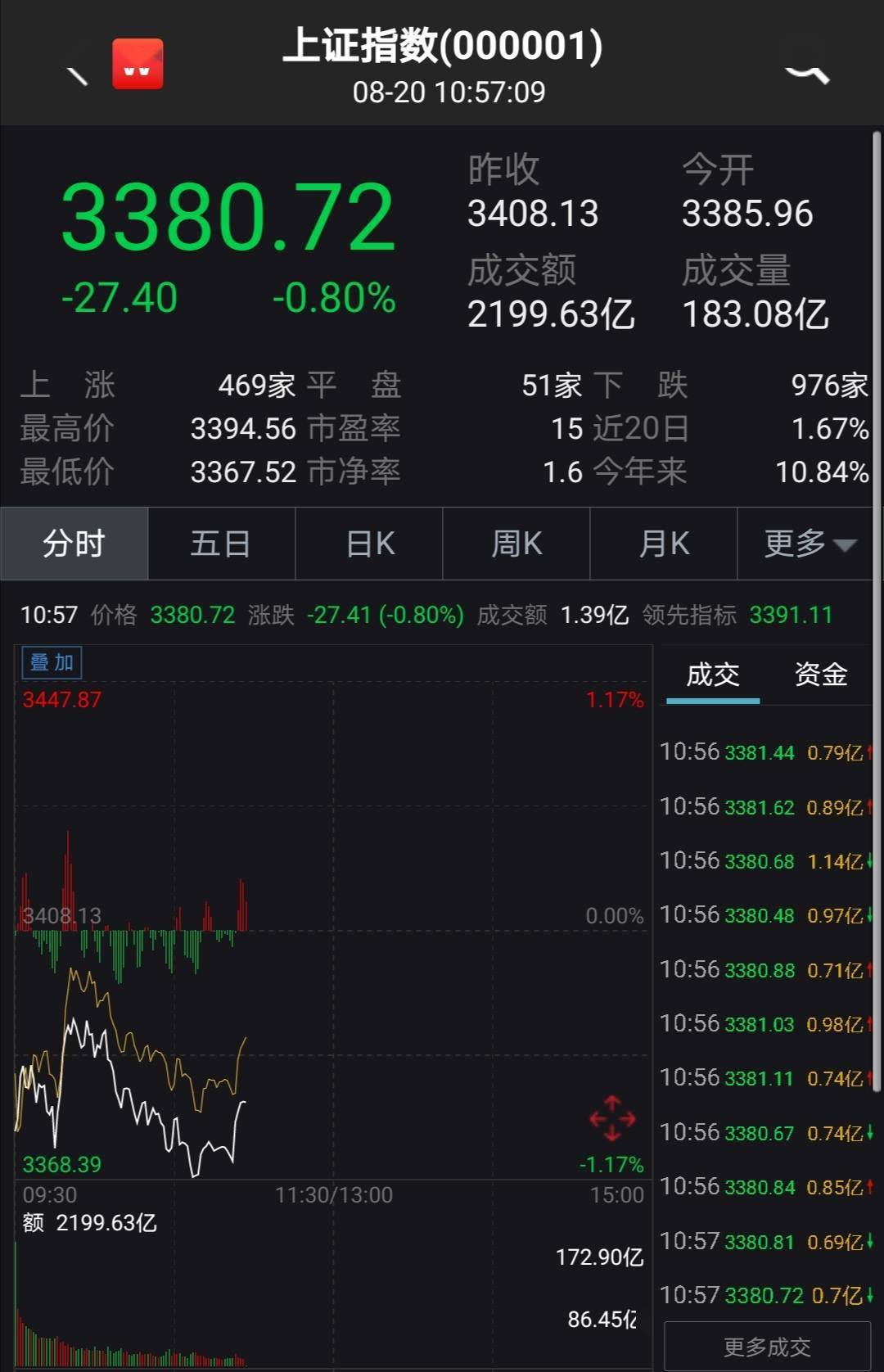Switch to the 五日 tab
The image size is (884, 1372).
click(221, 543)
